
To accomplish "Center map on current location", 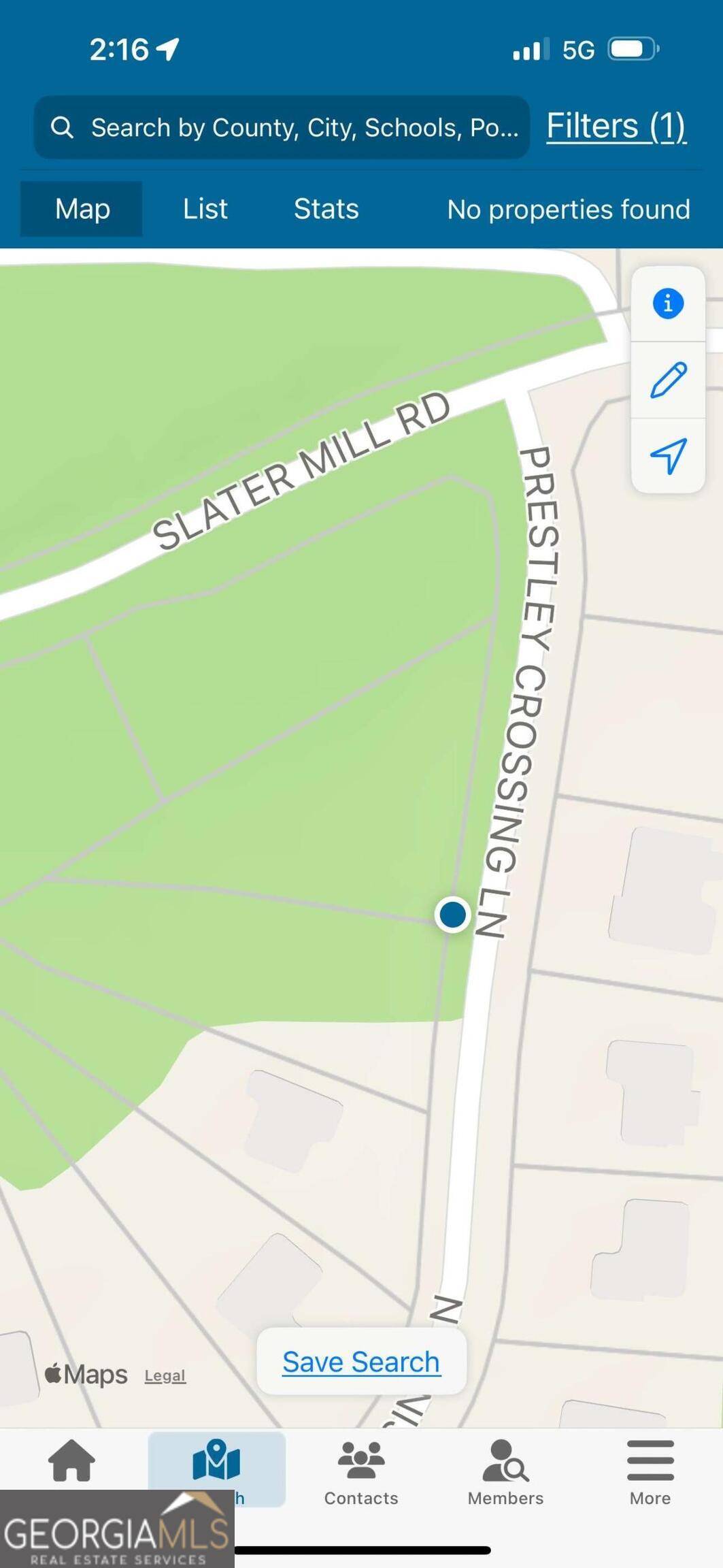I will click(667, 455).
